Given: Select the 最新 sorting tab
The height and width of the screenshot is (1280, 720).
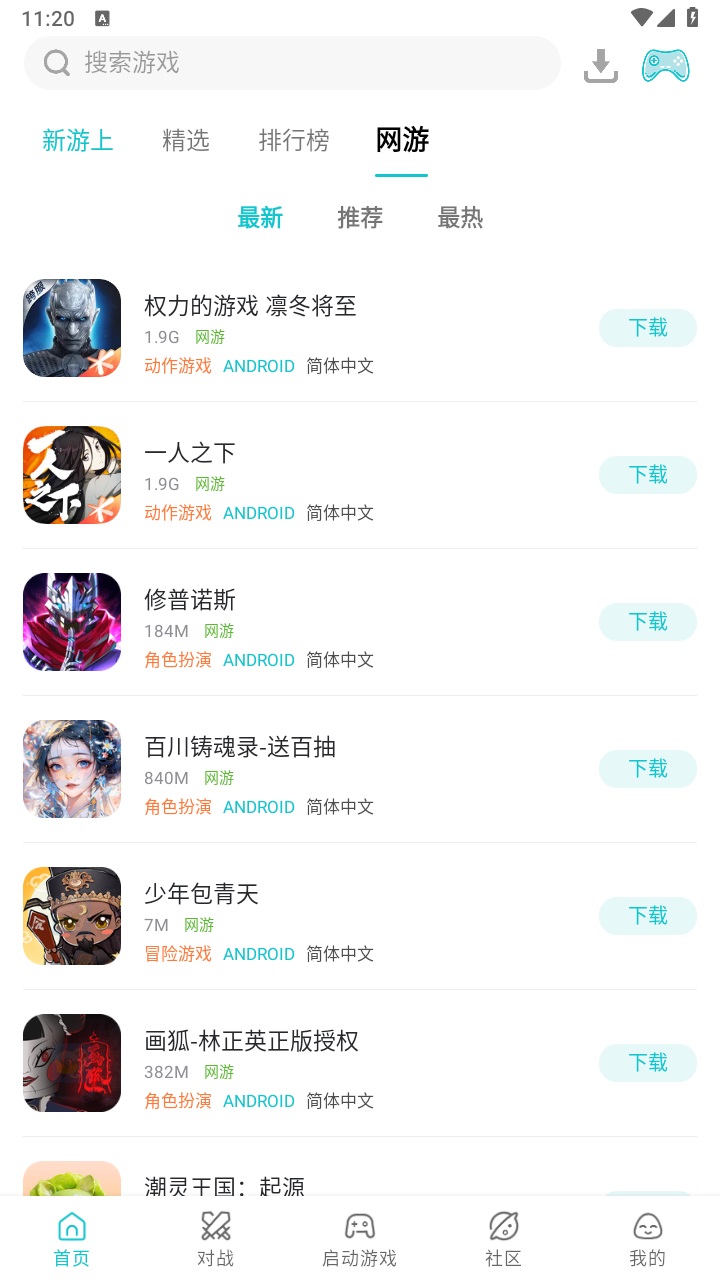Looking at the screenshot, I should pyautogui.click(x=261, y=217).
